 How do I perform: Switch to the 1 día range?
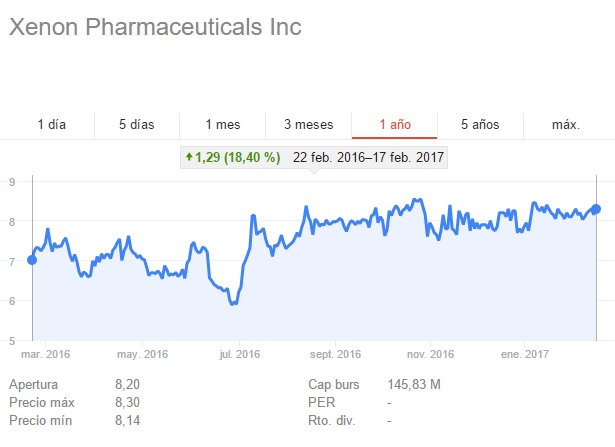tap(52, 125)
